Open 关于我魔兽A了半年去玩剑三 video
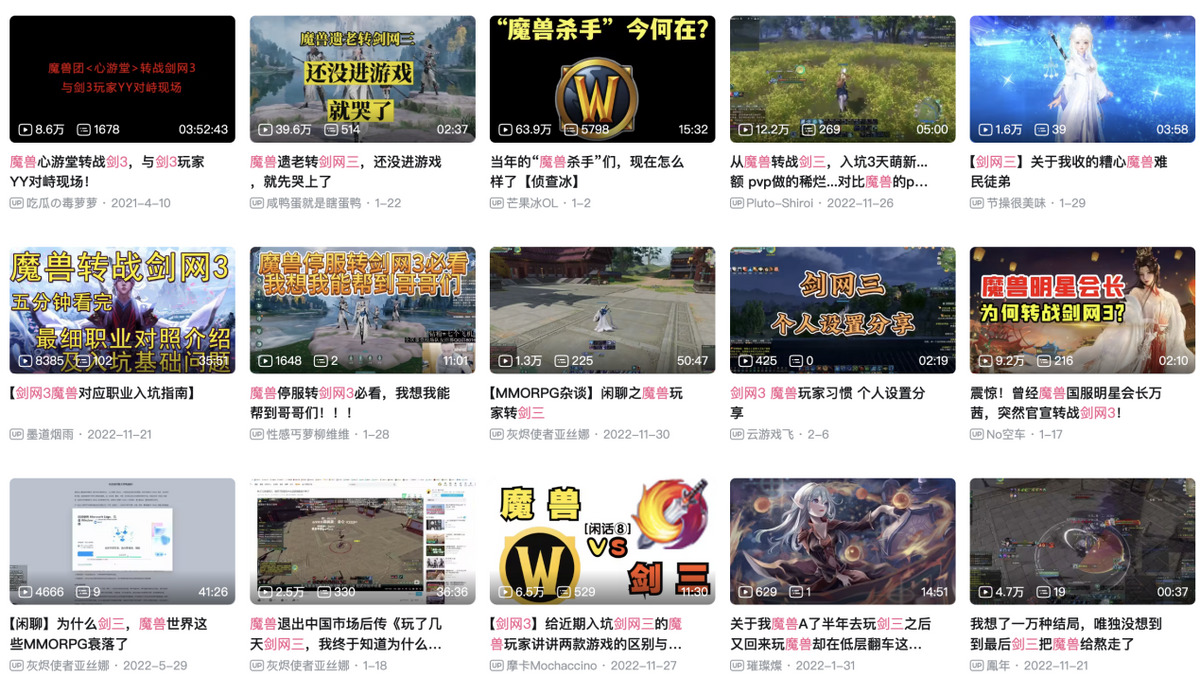This screenshot has width=1200, height=692. pos(842,541)
